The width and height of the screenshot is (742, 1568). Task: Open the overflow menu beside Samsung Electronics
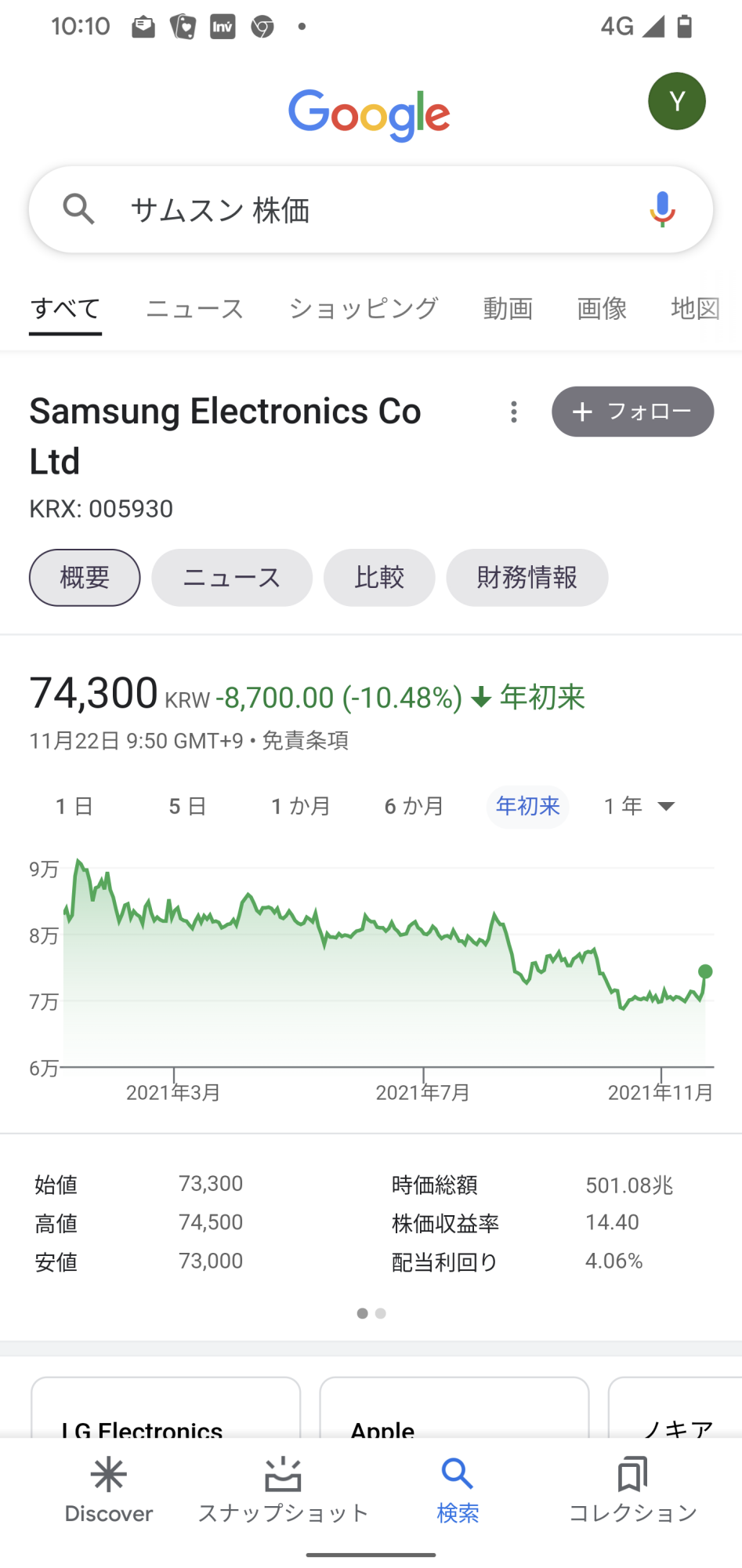514,412
